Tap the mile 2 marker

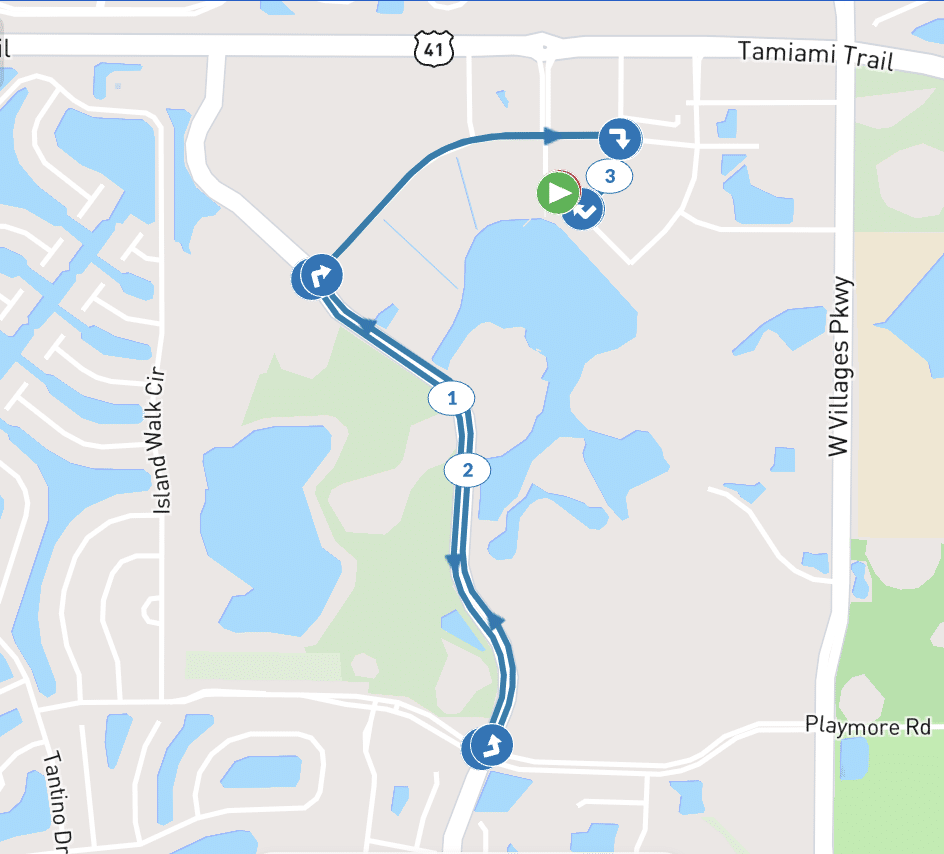(465, 469)
